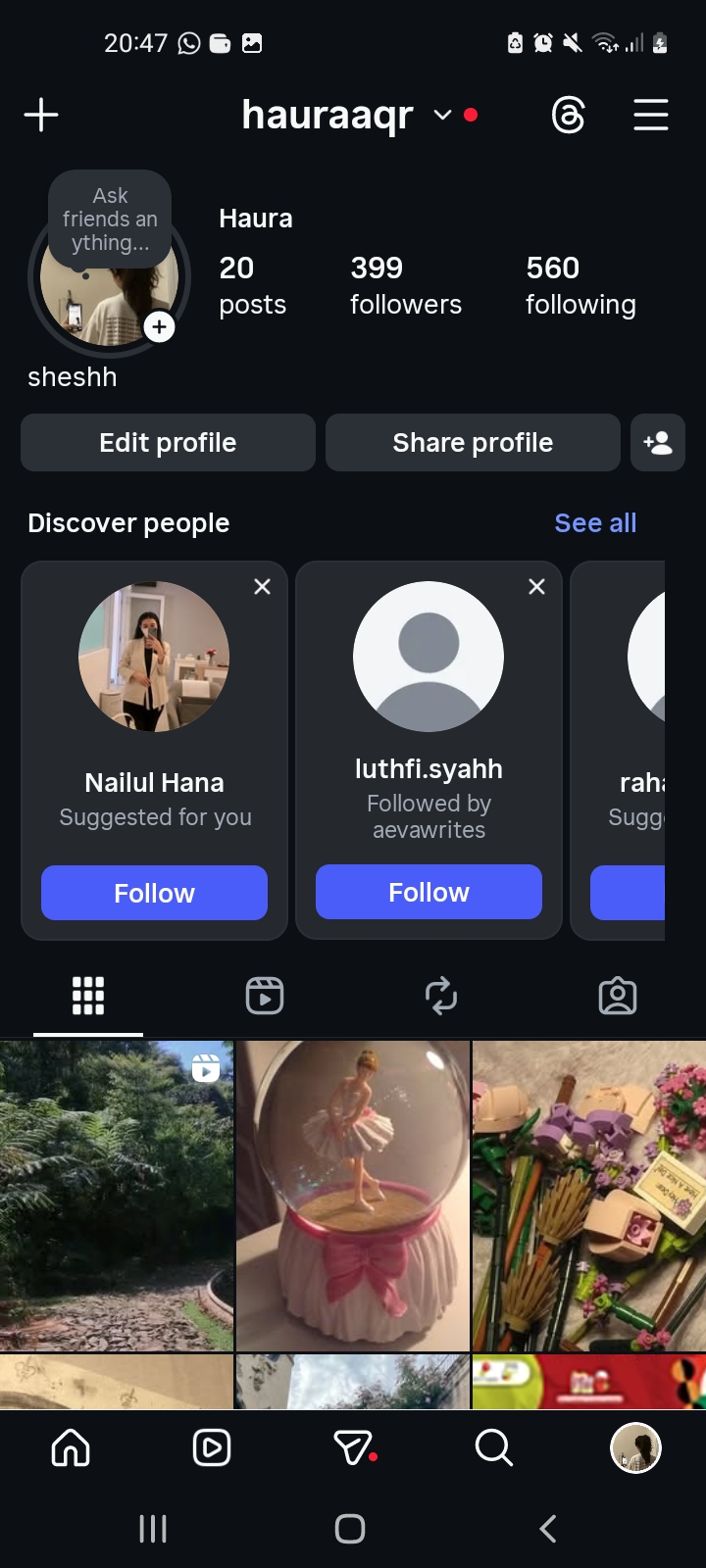Open the hauraaqr account switcher dropdown
Screen dimensions: 706x1568
tap(443, 115)
